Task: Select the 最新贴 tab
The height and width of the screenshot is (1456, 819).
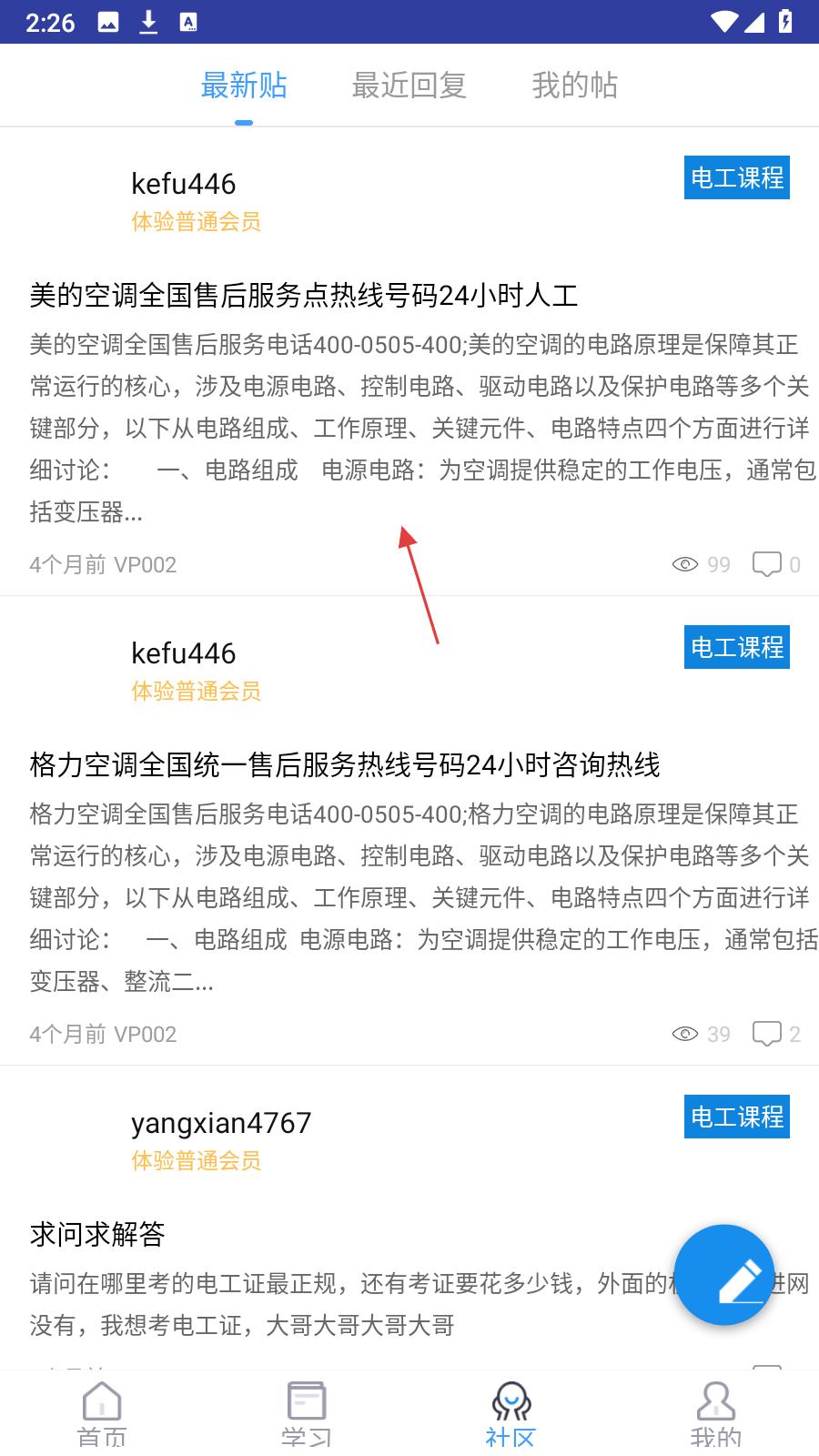Action: [244, 86]
